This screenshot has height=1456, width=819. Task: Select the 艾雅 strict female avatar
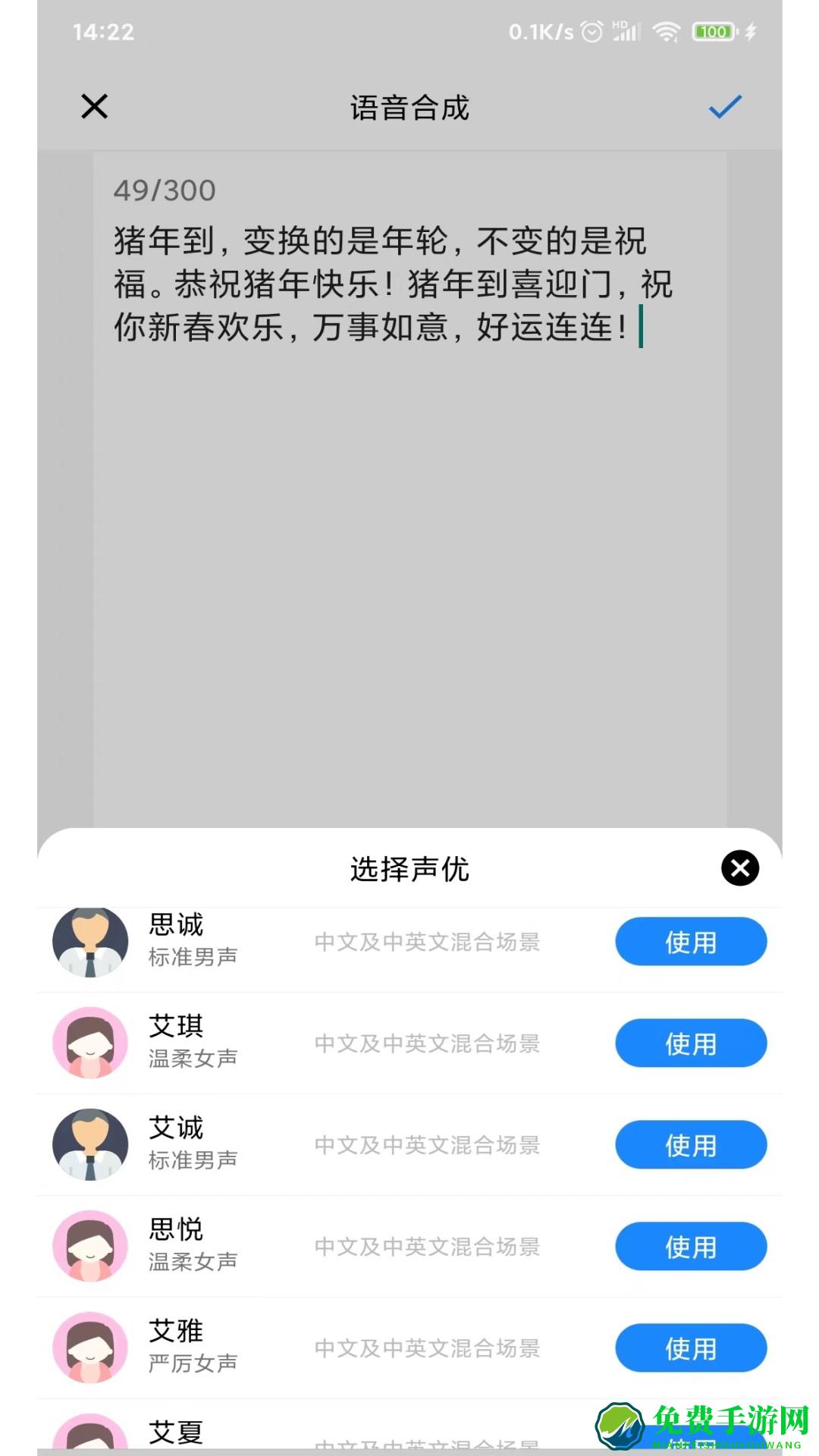[x=89, y=1348]
